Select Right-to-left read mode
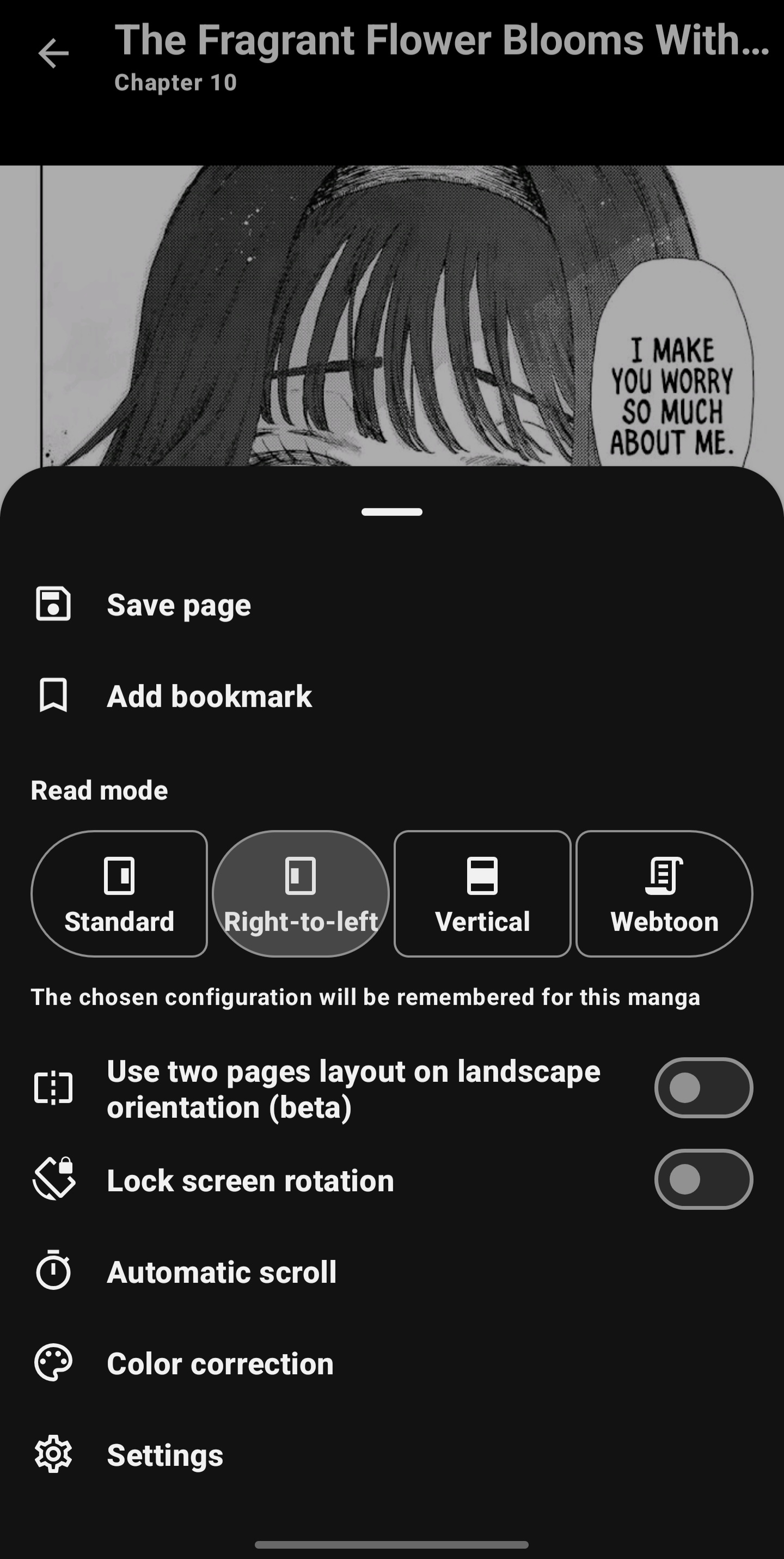 pos(301,894)
